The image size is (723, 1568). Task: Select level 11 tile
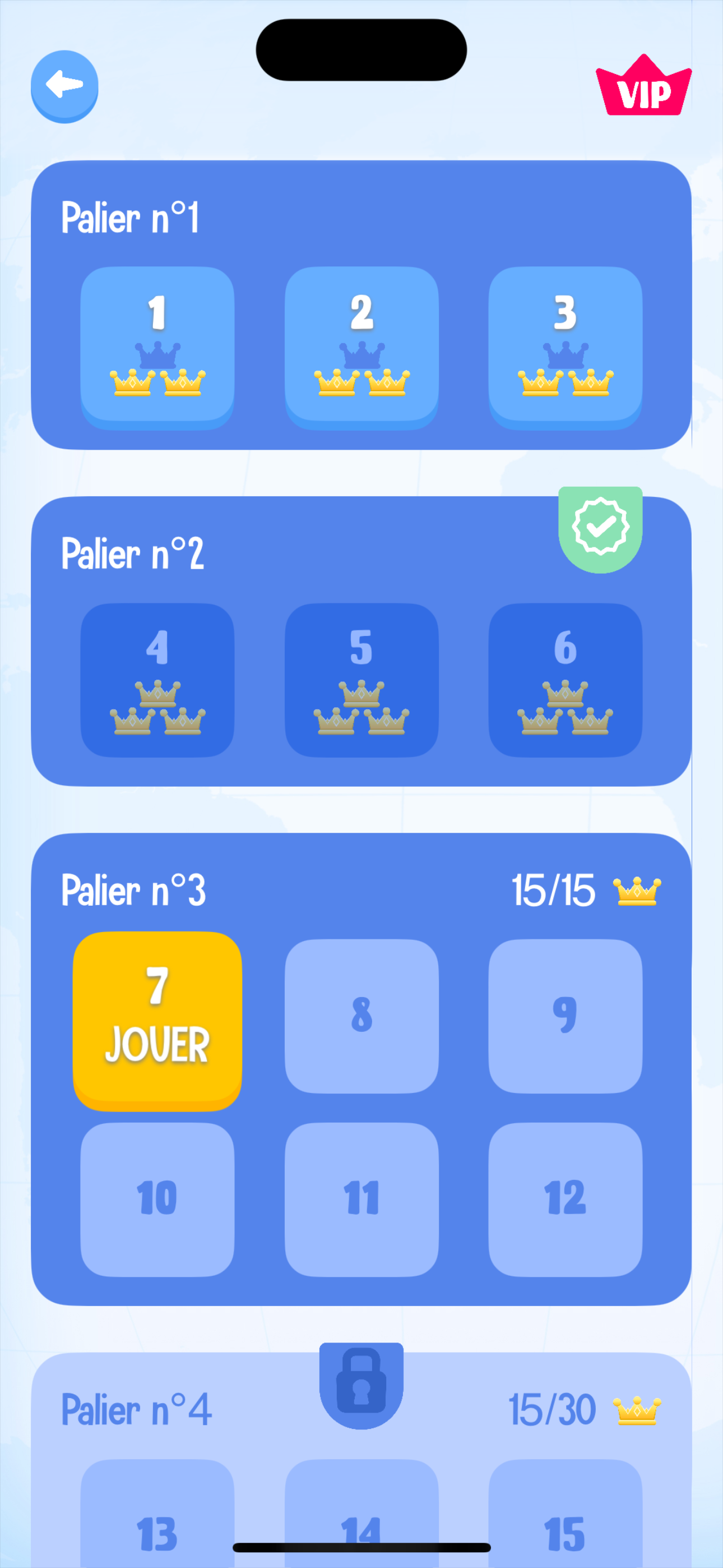point(361,1198)
